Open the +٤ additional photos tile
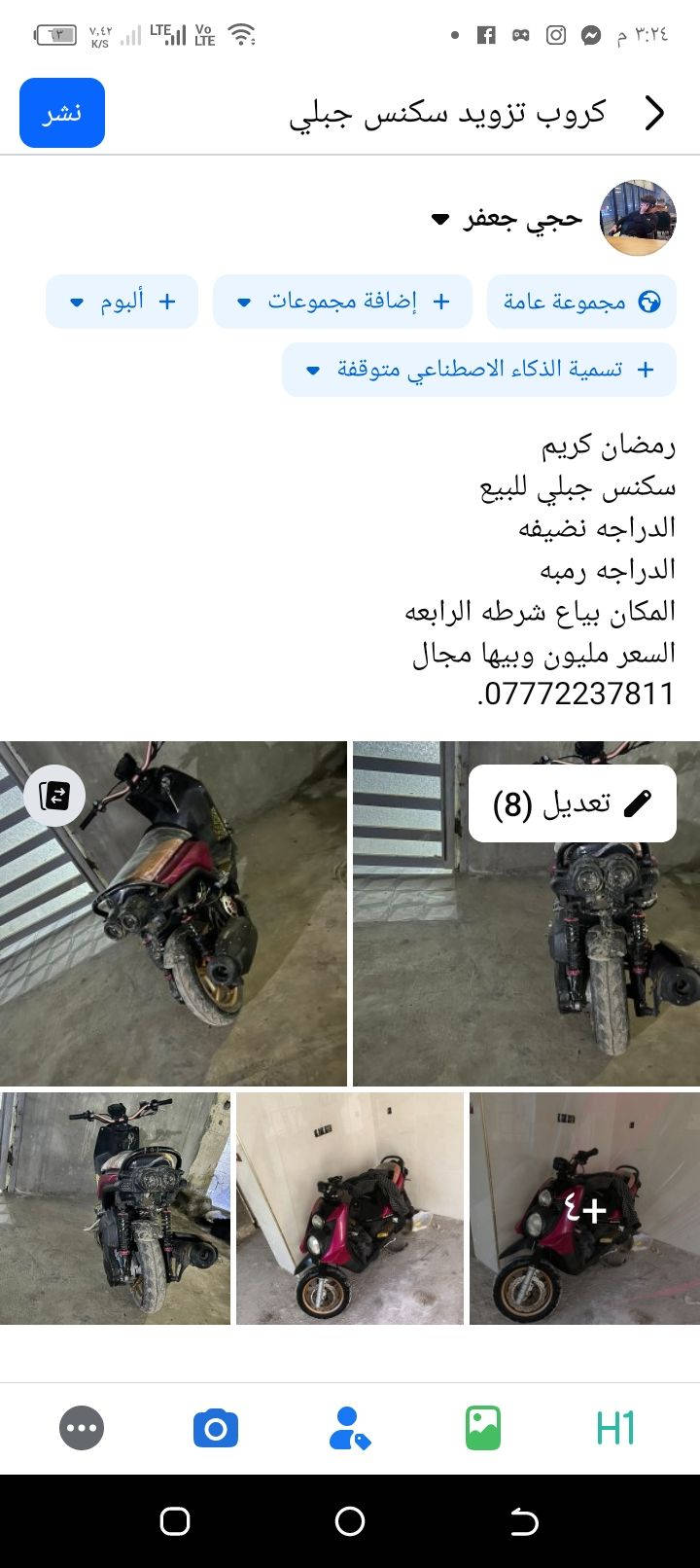The height and width of the screenshot is (1568, 700). (583, 1208)
